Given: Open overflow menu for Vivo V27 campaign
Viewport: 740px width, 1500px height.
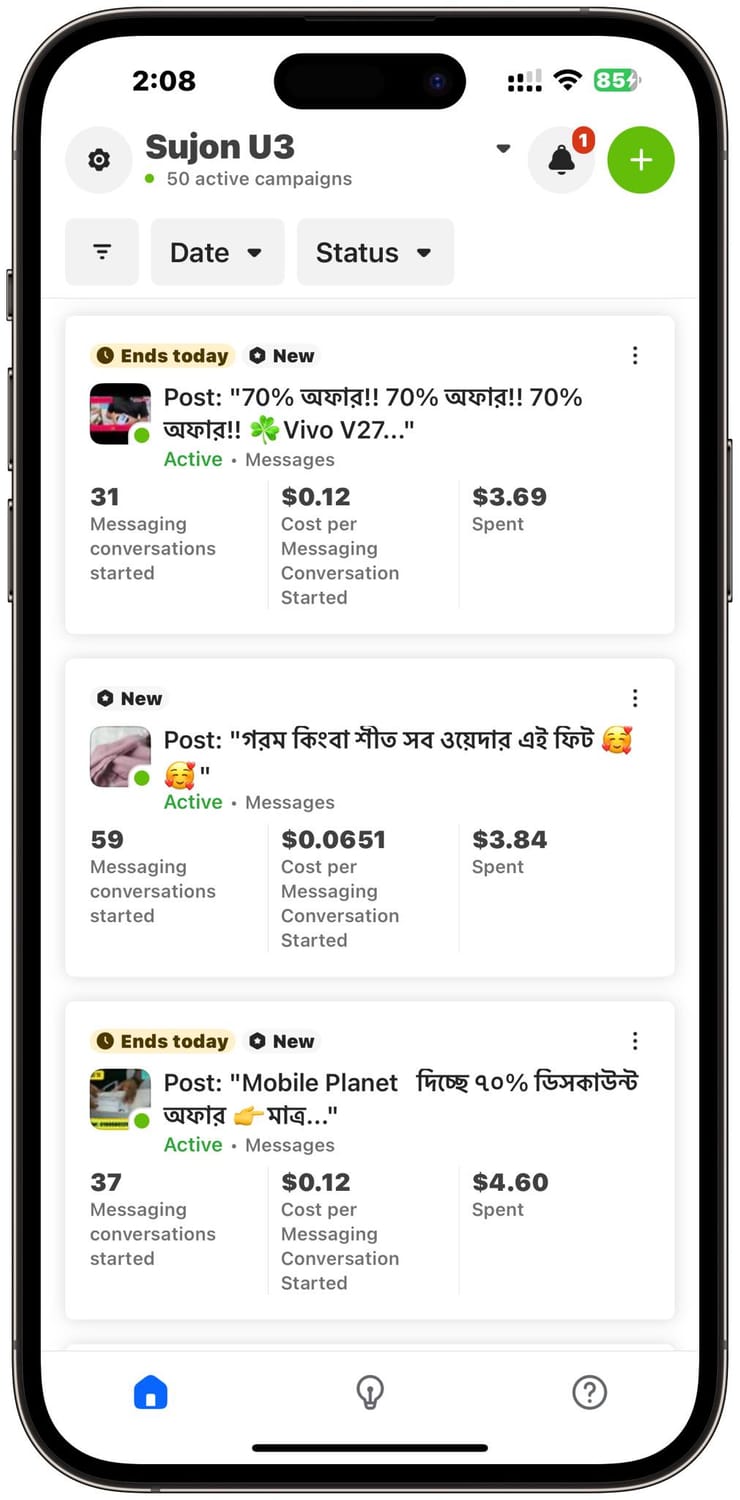Looking at the screenshot, I should click(635, 355).
